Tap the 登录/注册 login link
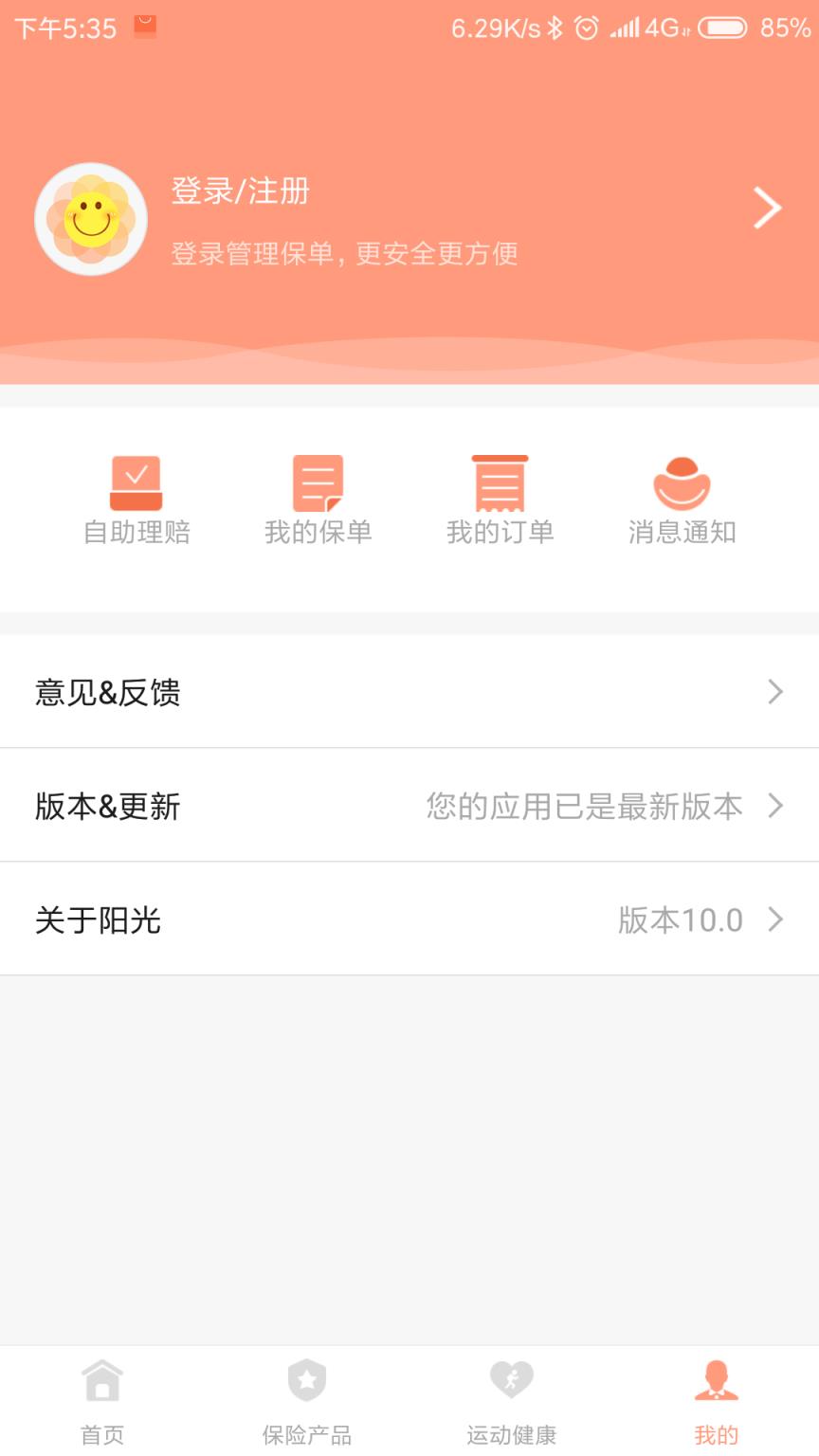 (240, 190)
